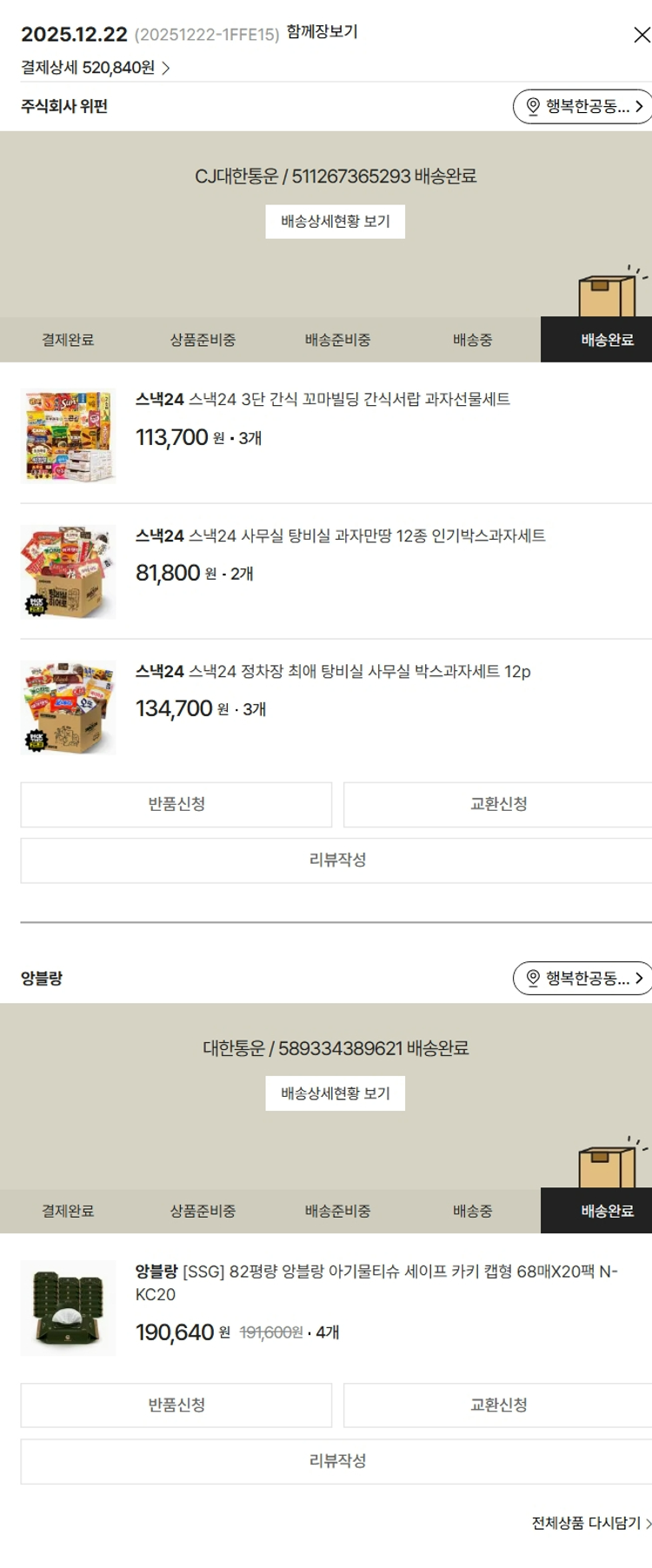652x1568 pixels.
Task: View 대한통운 589334389621 배송상세현황
Action: pyautogui.click(x=335, y=1093)
